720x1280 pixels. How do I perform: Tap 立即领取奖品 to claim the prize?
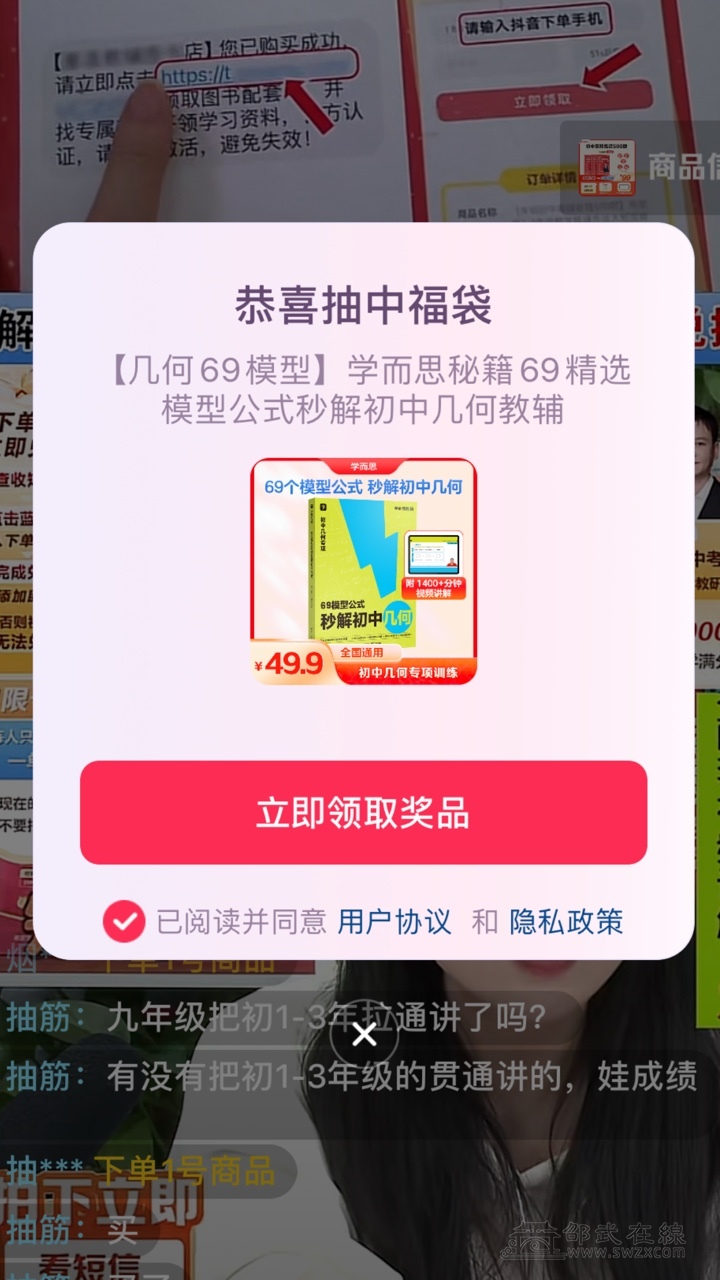click(x=363, y=812)
